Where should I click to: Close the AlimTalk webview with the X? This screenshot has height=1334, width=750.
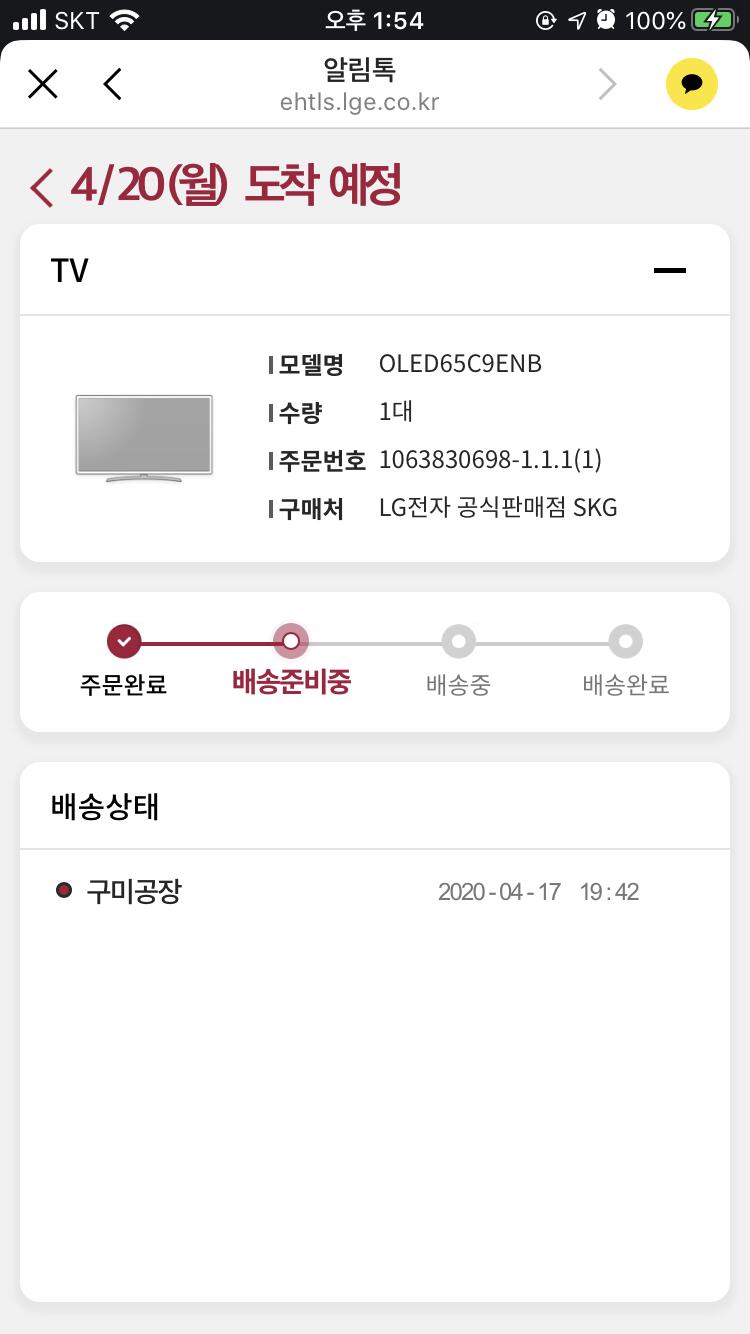pos(42,84)
